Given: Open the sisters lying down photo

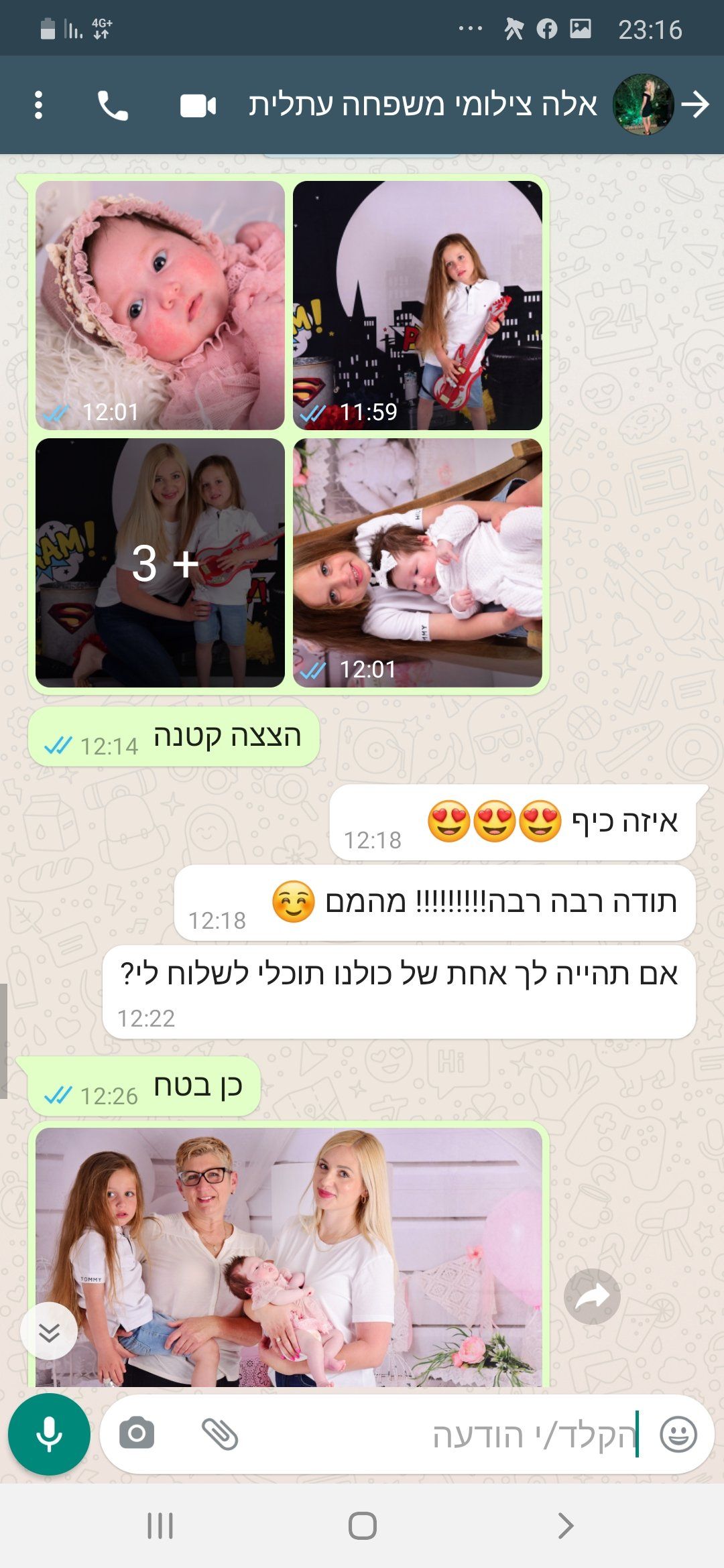Looking at the screenshot, I should (418, 563).
